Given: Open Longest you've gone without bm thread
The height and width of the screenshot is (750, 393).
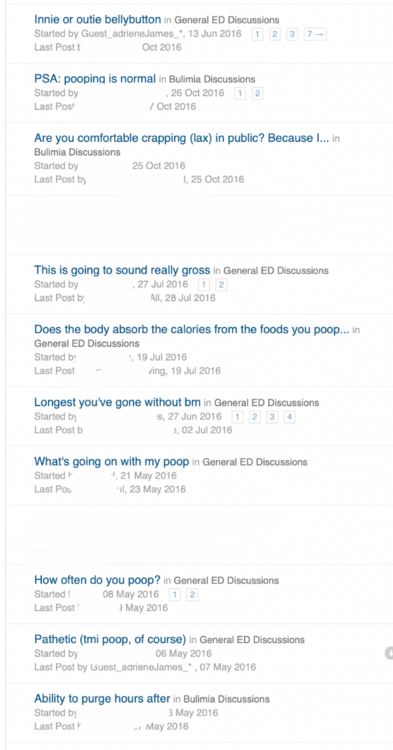Looking at the screenshot, I should [x=118, y=402].
